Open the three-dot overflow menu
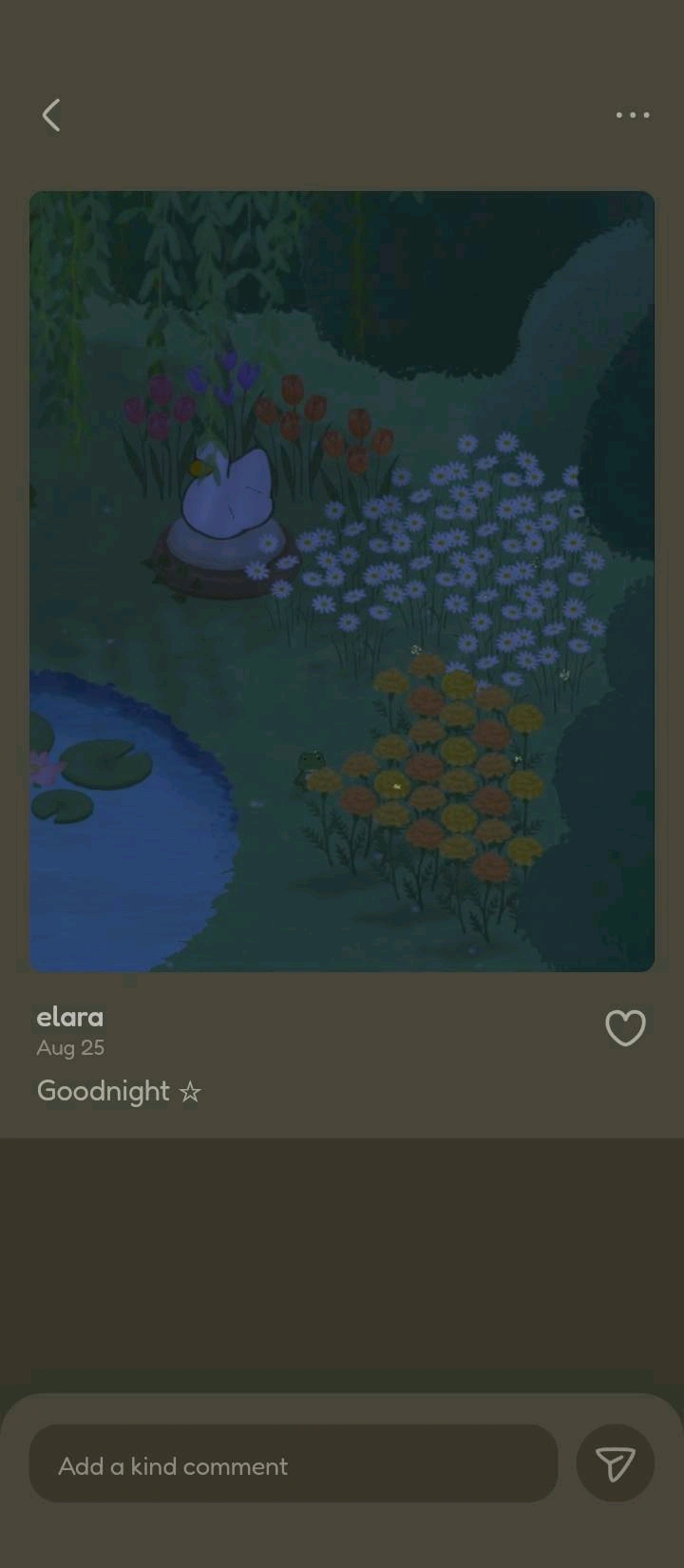 pos(633,115)
